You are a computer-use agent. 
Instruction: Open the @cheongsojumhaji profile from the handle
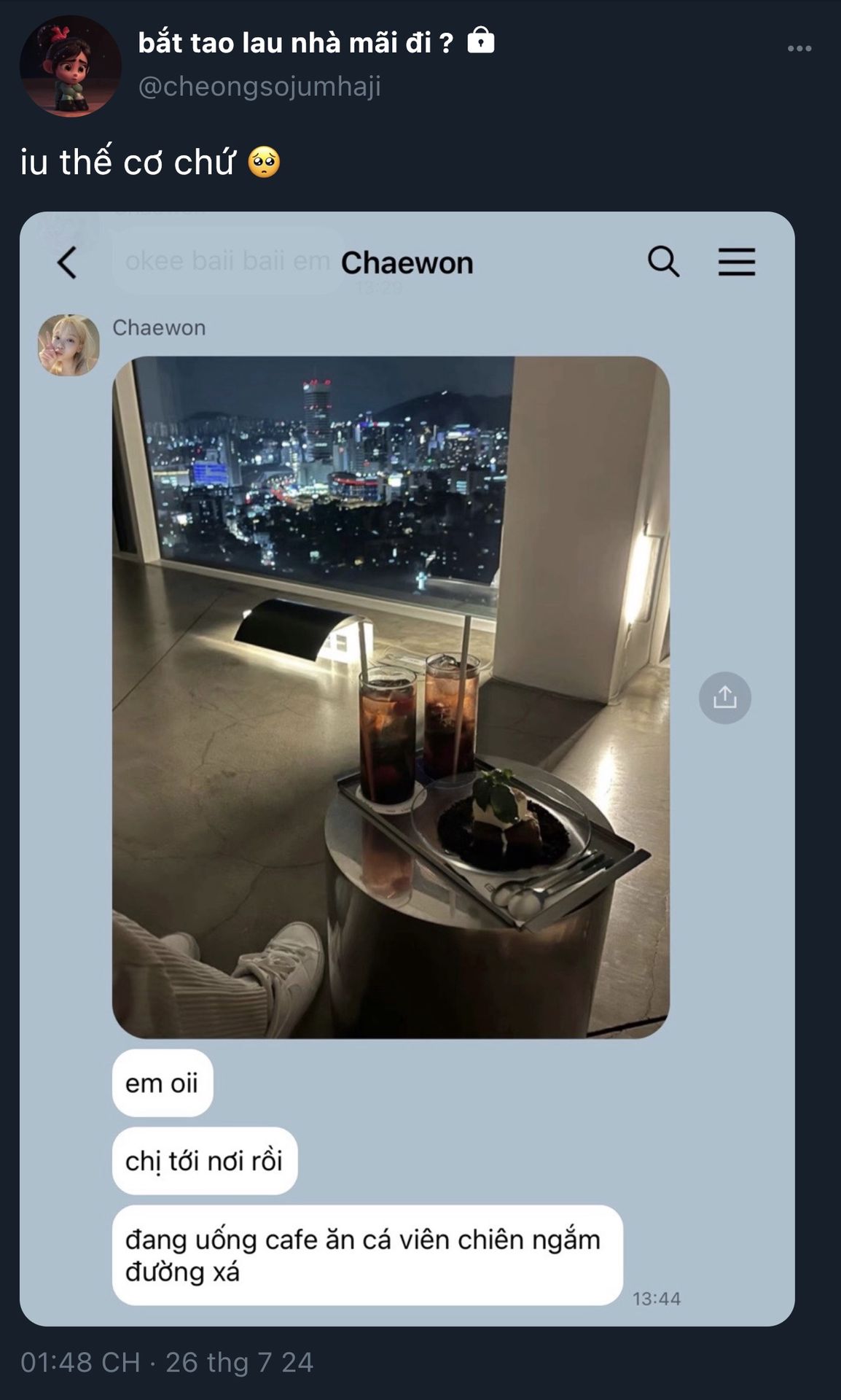259,87
